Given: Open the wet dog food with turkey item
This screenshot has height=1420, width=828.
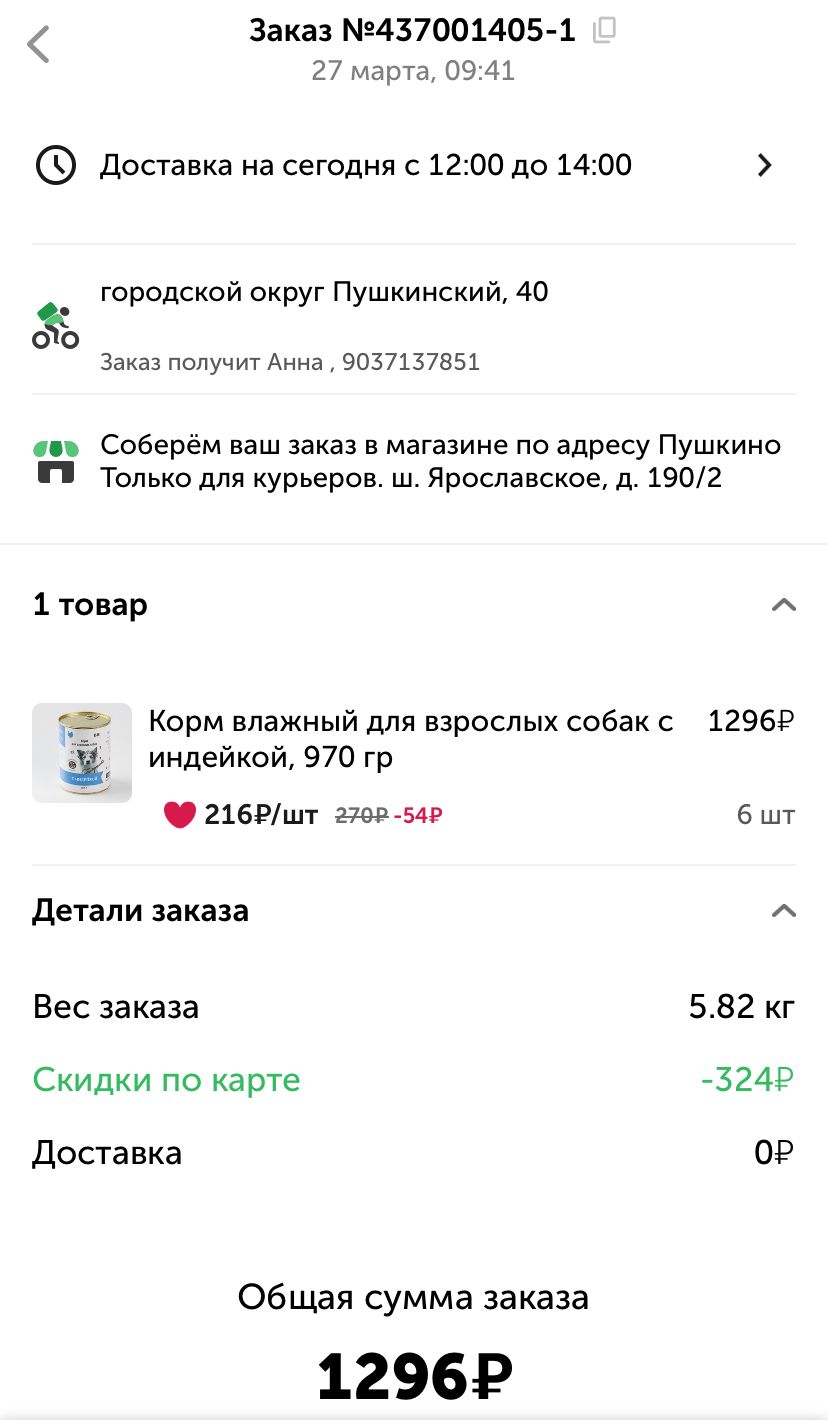Looking at the screenshot, I should coord(410,739).
